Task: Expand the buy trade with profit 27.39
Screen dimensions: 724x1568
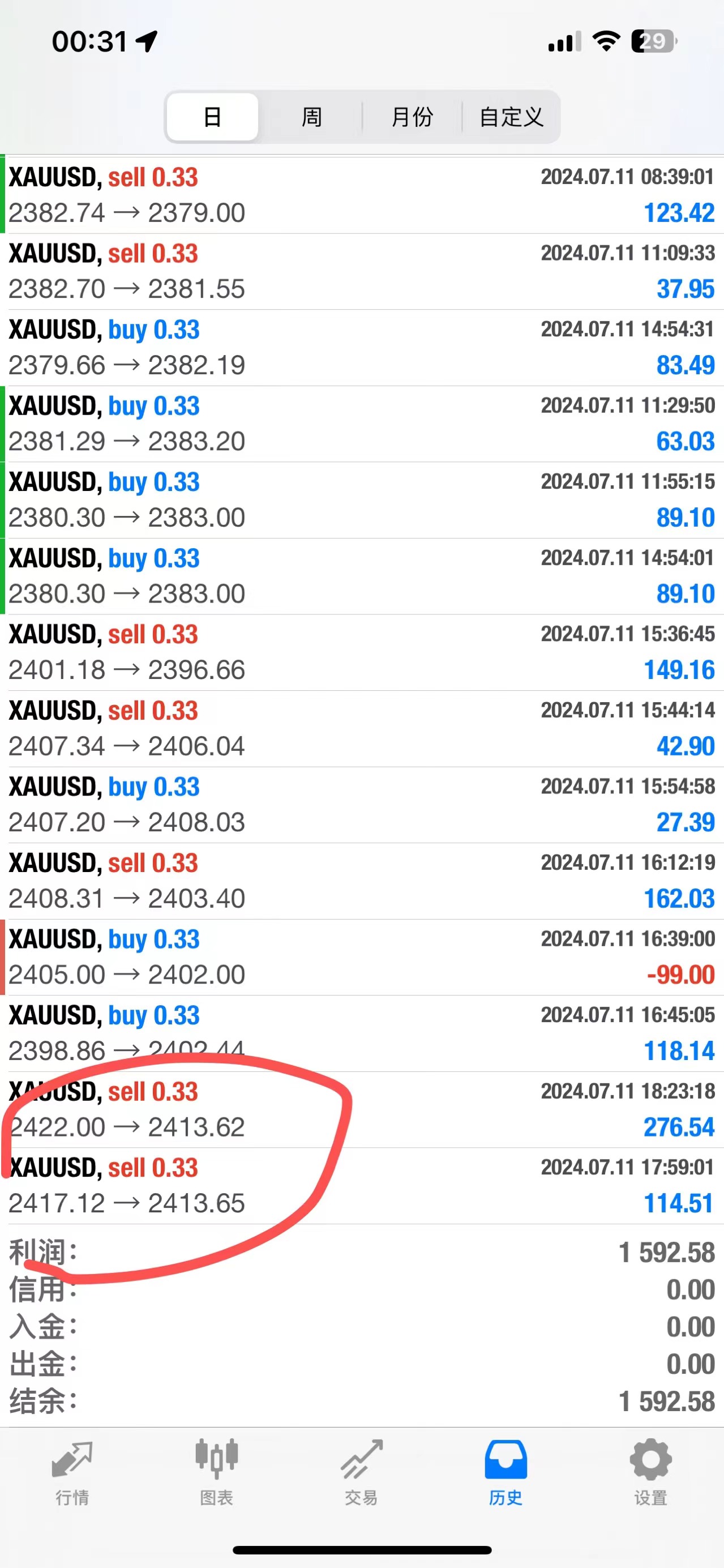Action: click(x=362, y=805)
